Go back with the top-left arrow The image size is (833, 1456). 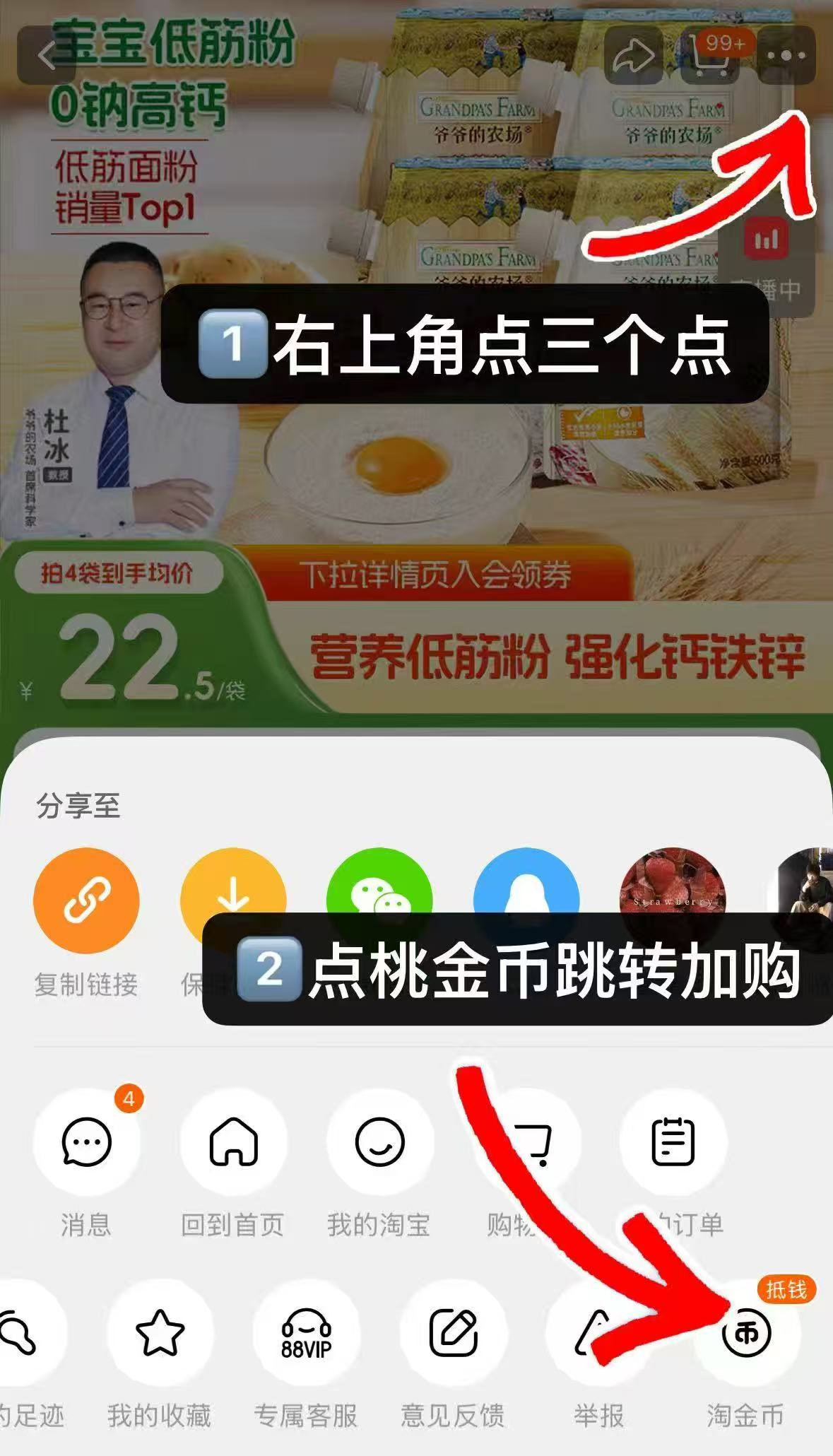click(47, 56)
